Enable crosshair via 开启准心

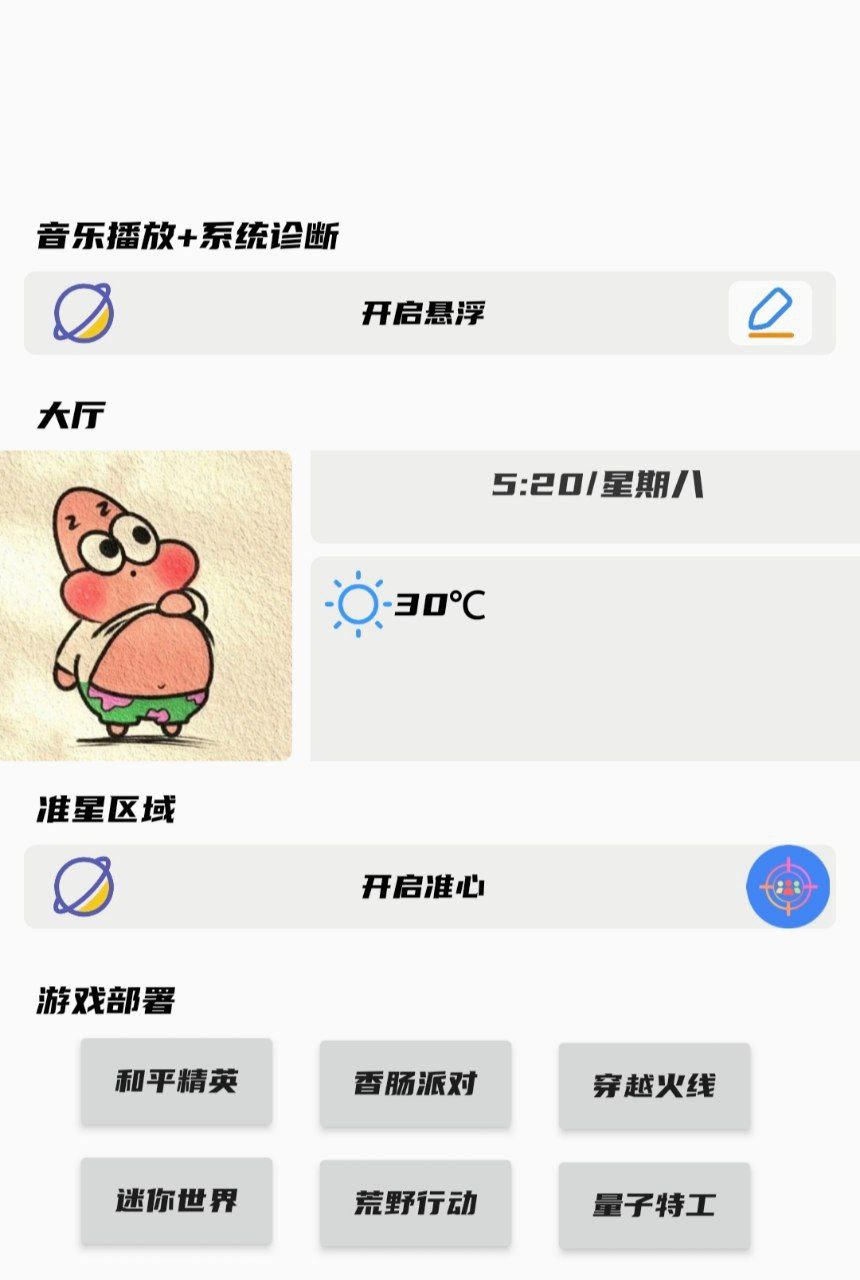(x=423, y=887)
